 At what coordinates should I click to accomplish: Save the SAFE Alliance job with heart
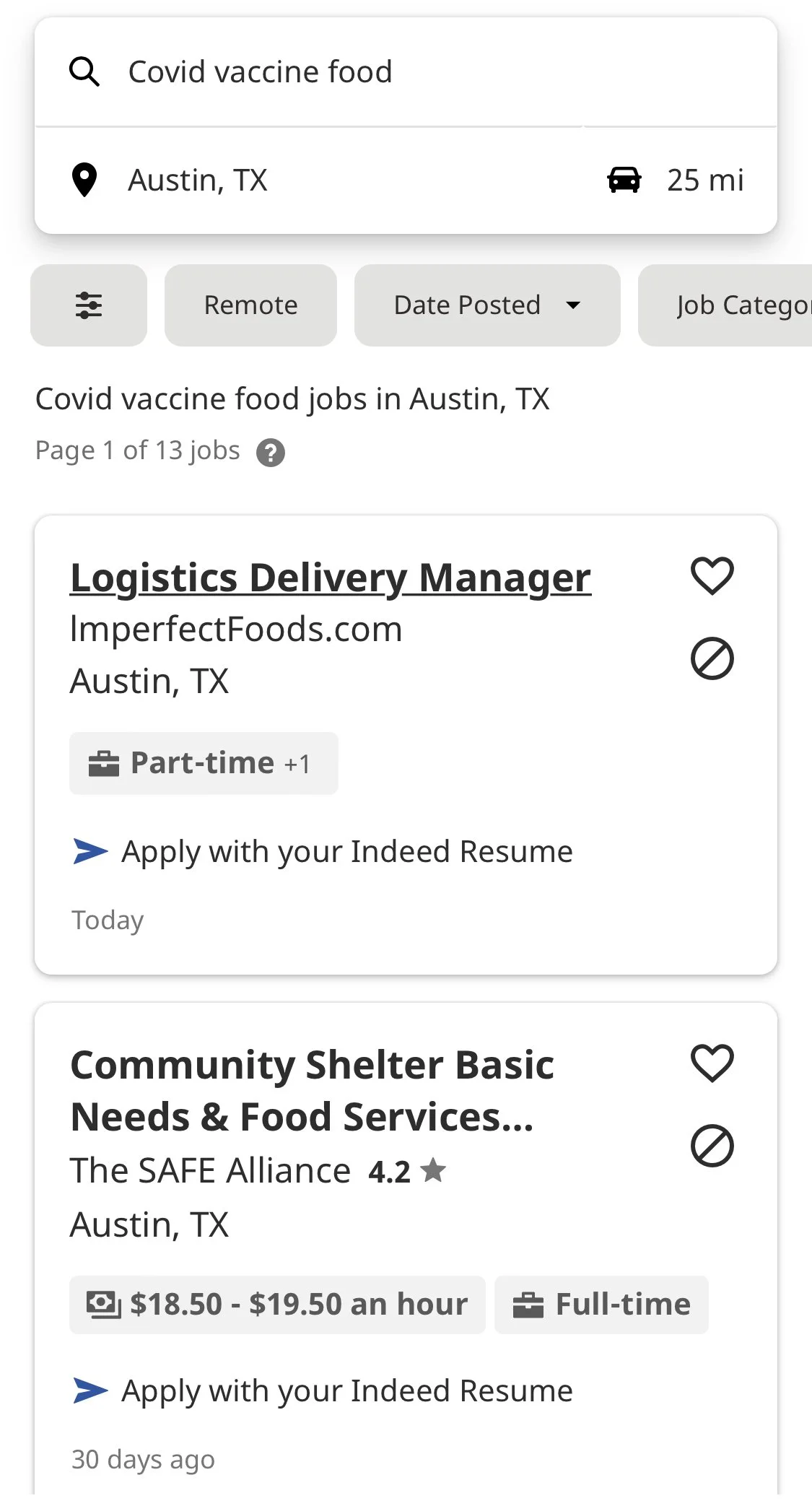pos(712,1063)
